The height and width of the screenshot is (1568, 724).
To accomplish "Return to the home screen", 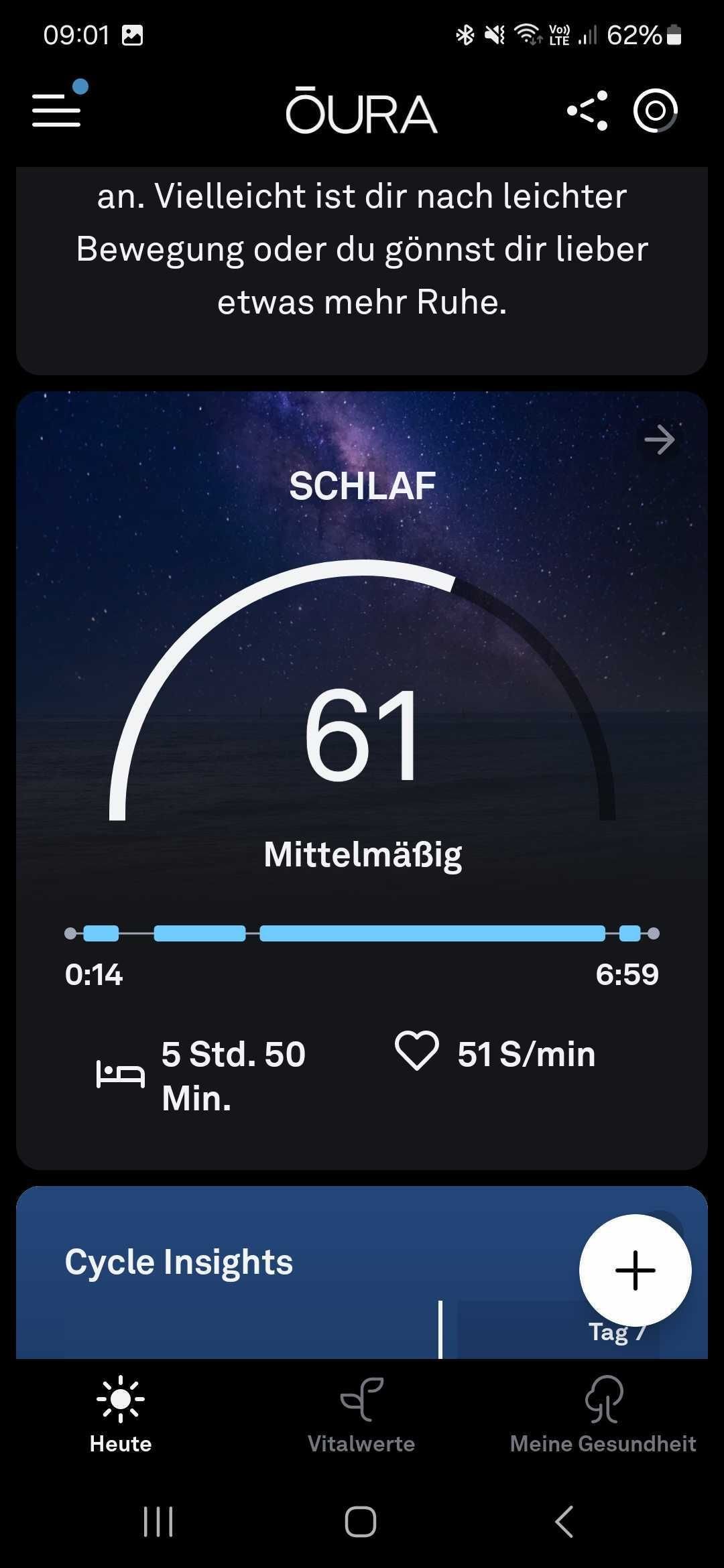I will click(x=361, y=1521).
